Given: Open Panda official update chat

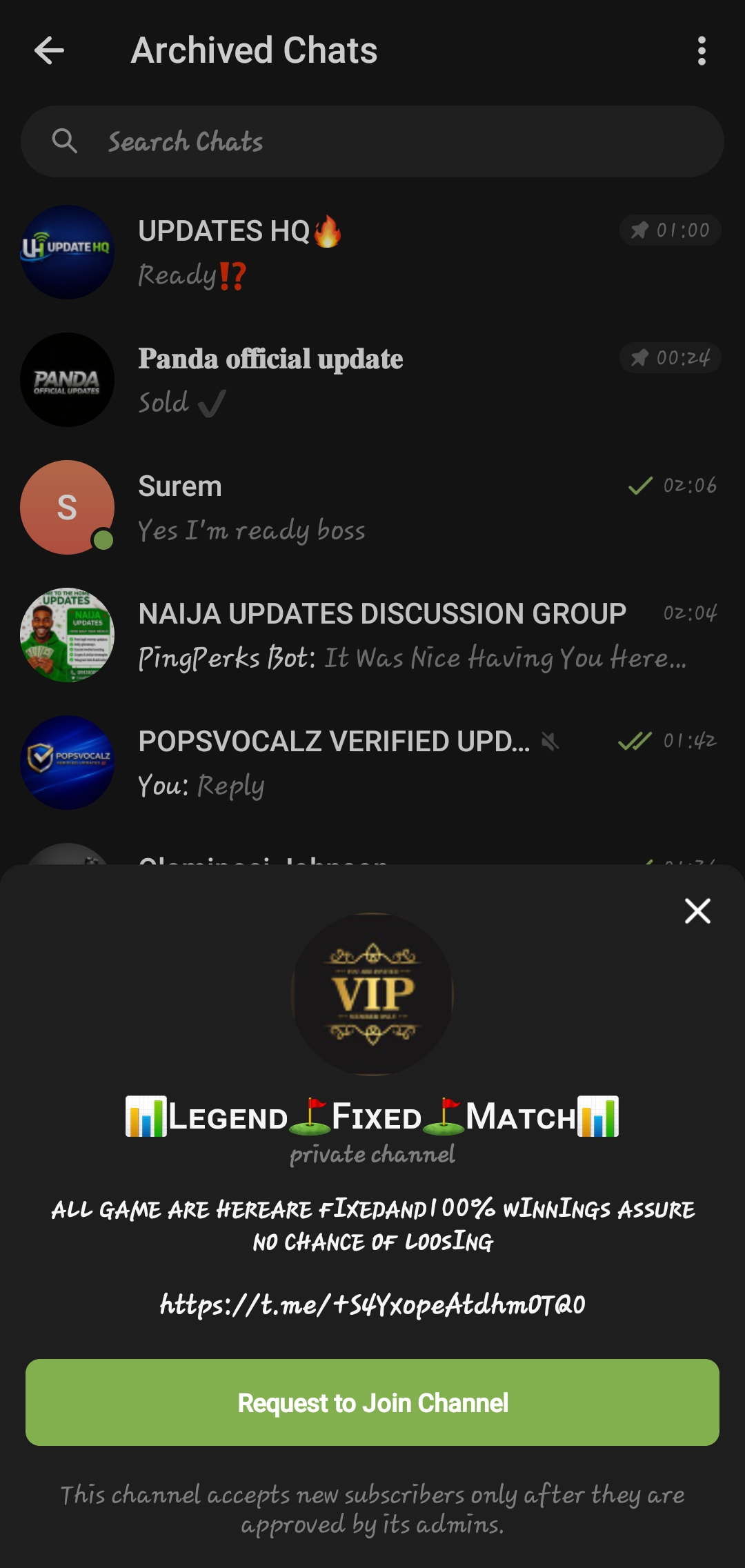Looking at the screenshot, I should click(372, 380).
